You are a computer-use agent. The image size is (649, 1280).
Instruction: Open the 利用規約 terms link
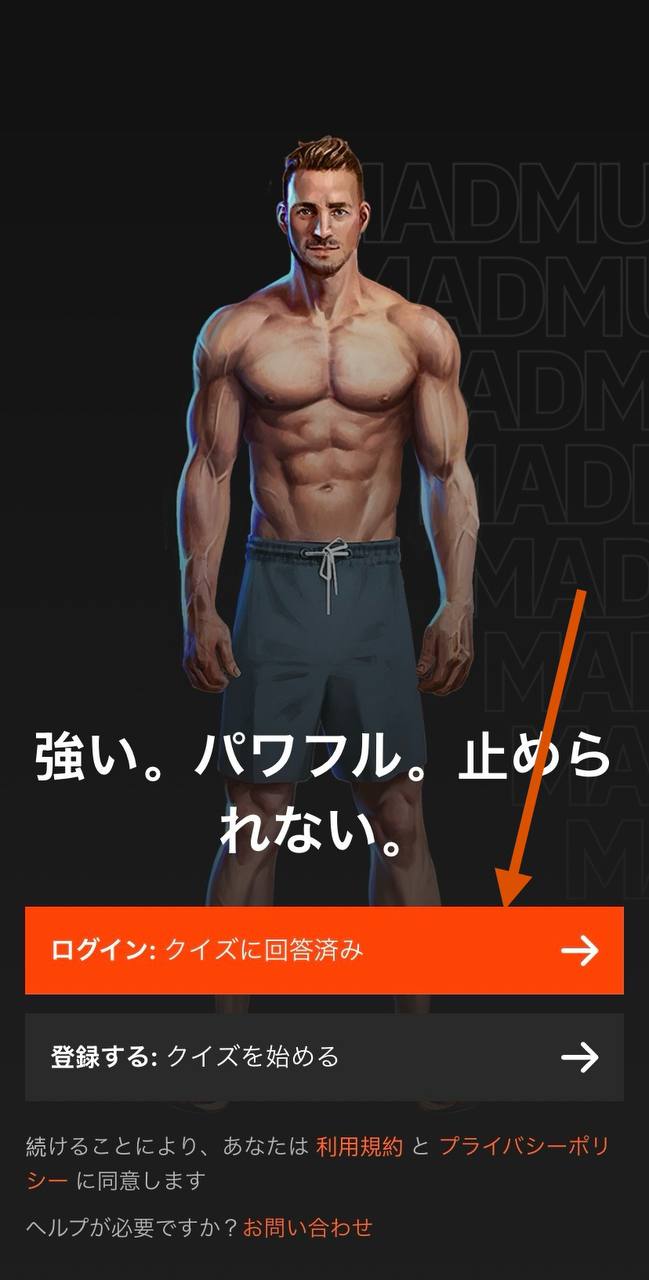pos(359,1146)
